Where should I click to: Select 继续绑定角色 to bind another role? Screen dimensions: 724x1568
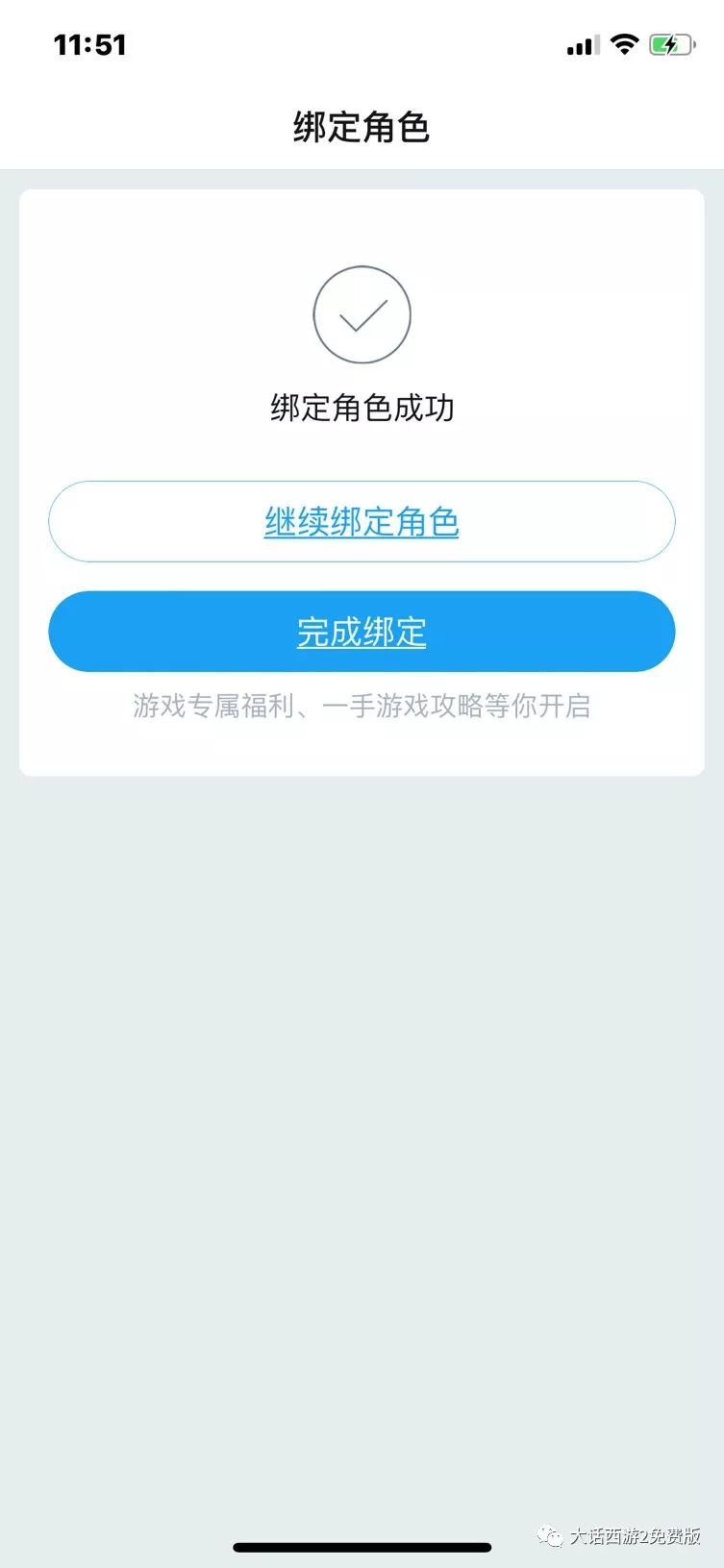coord(362,521)
